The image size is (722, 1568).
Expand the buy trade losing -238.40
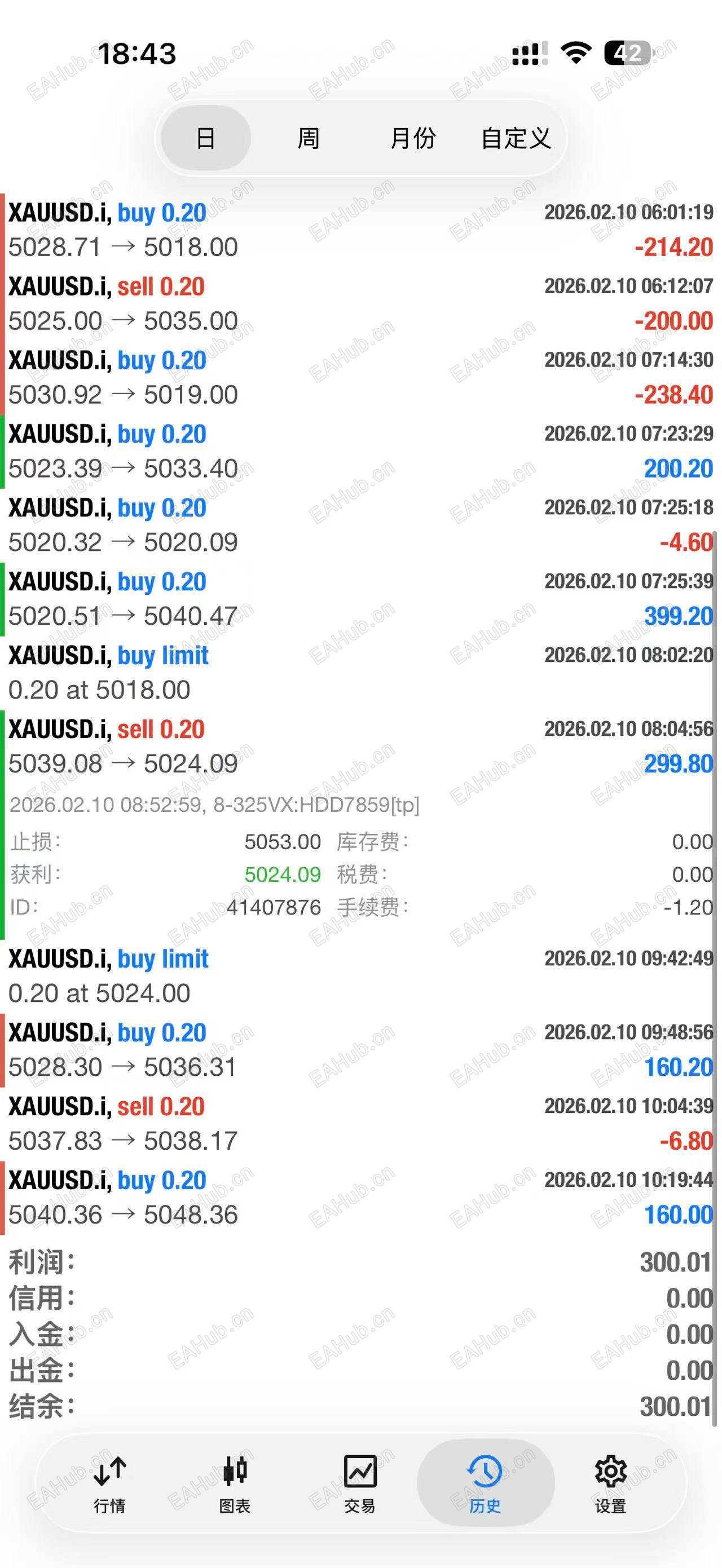(360, 377)
